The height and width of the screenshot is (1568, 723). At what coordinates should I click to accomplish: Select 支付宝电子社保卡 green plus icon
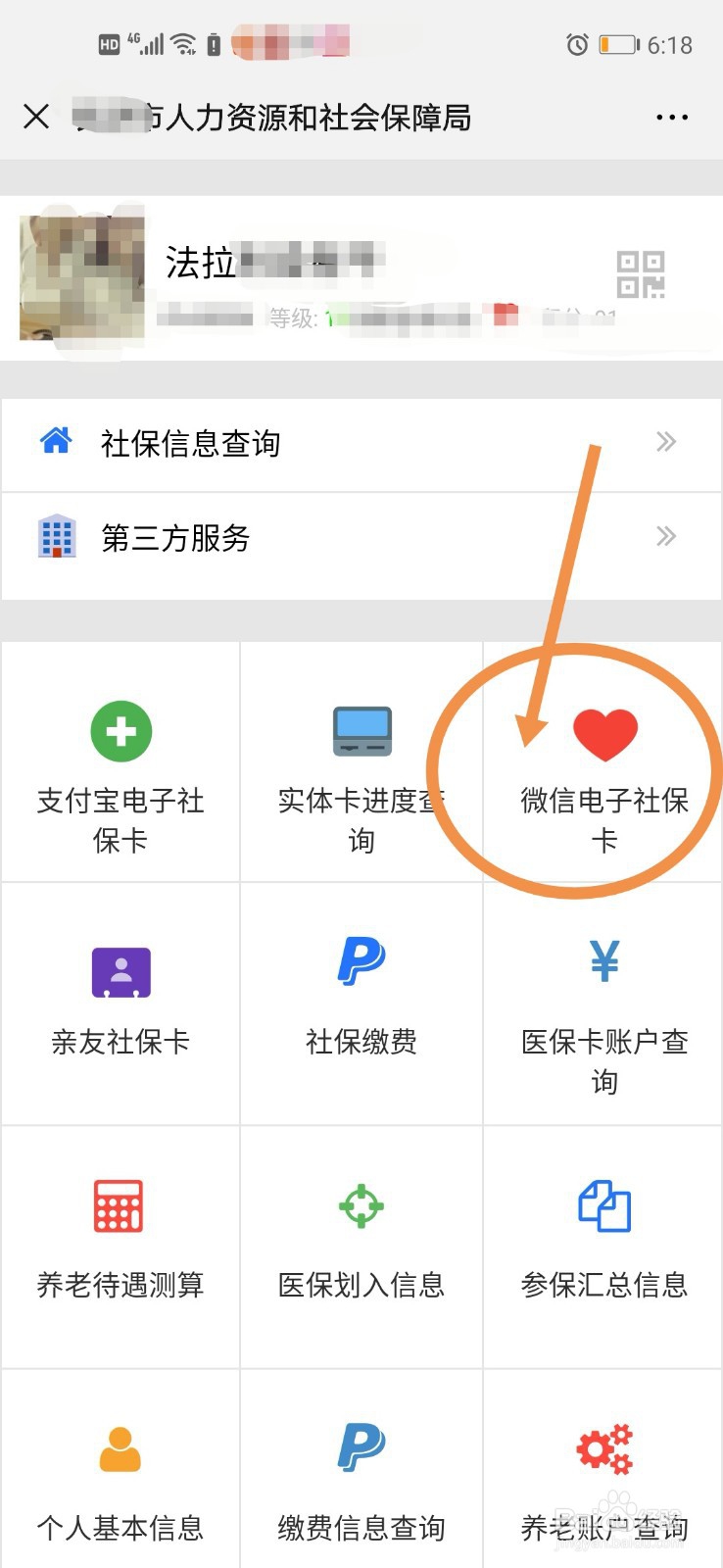(x=120, y=730)
